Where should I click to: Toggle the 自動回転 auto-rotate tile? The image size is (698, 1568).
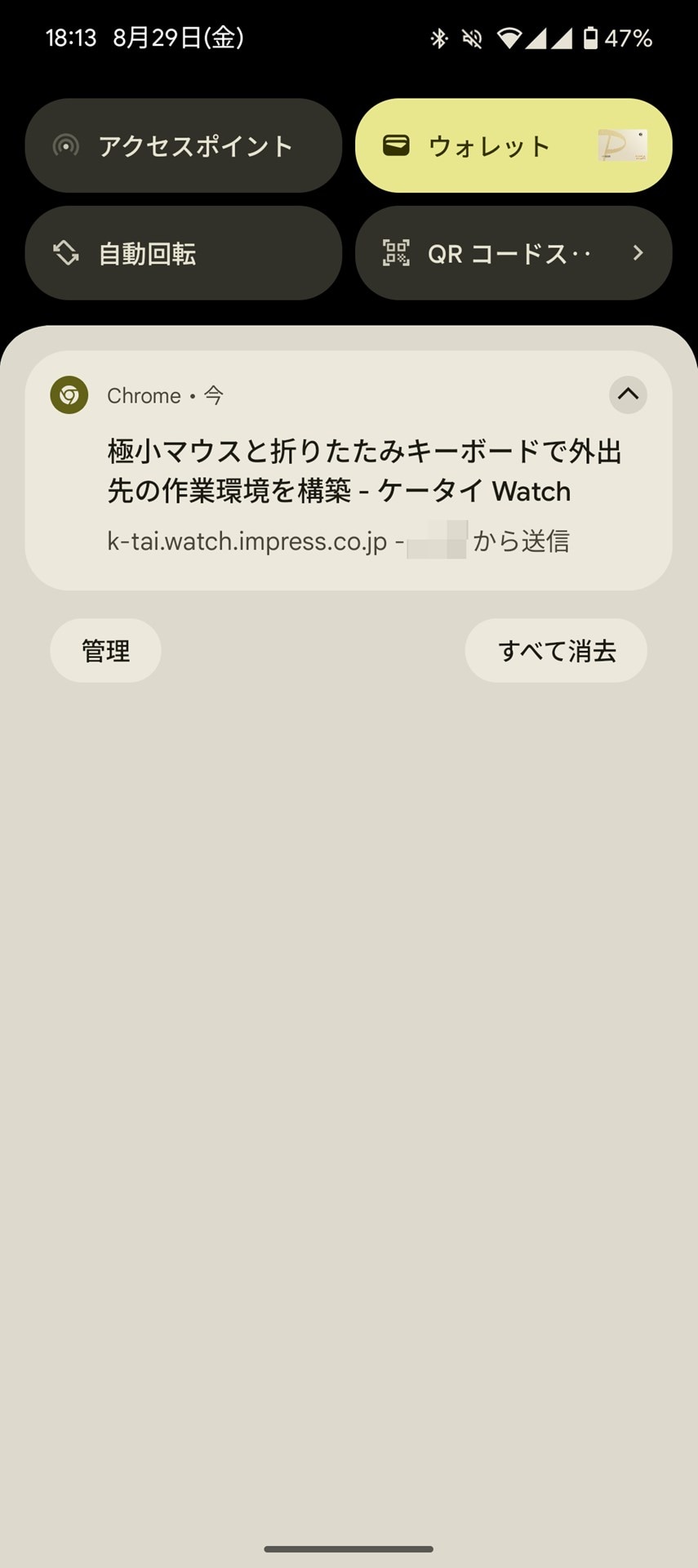(x=183, y=253)
